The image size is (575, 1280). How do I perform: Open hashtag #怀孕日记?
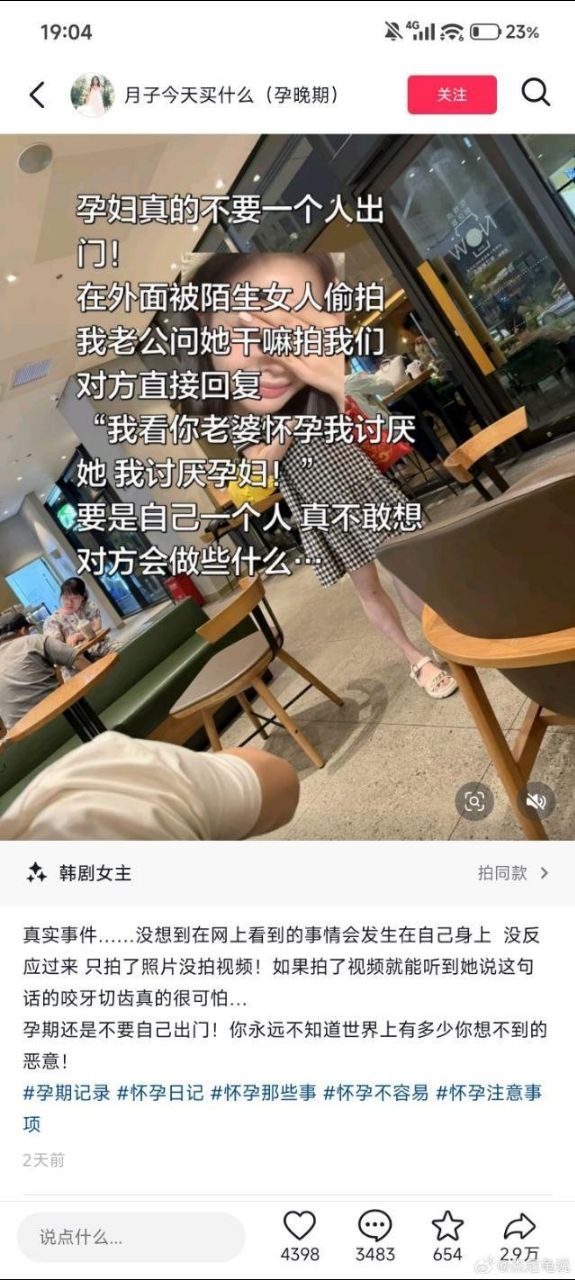pos(160,1093)
